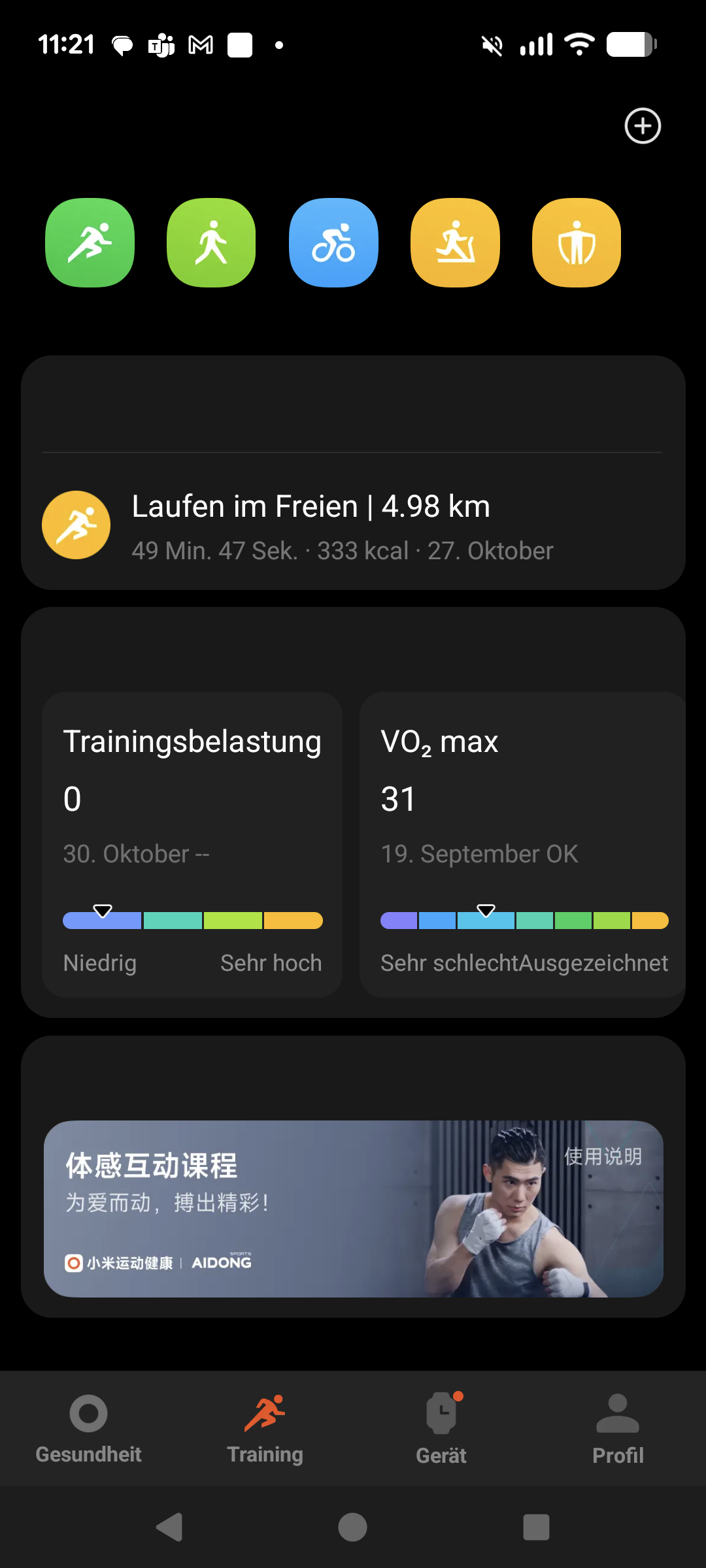Start a treadmill workout
This screenshot has width=706, height=1568.
455,242
